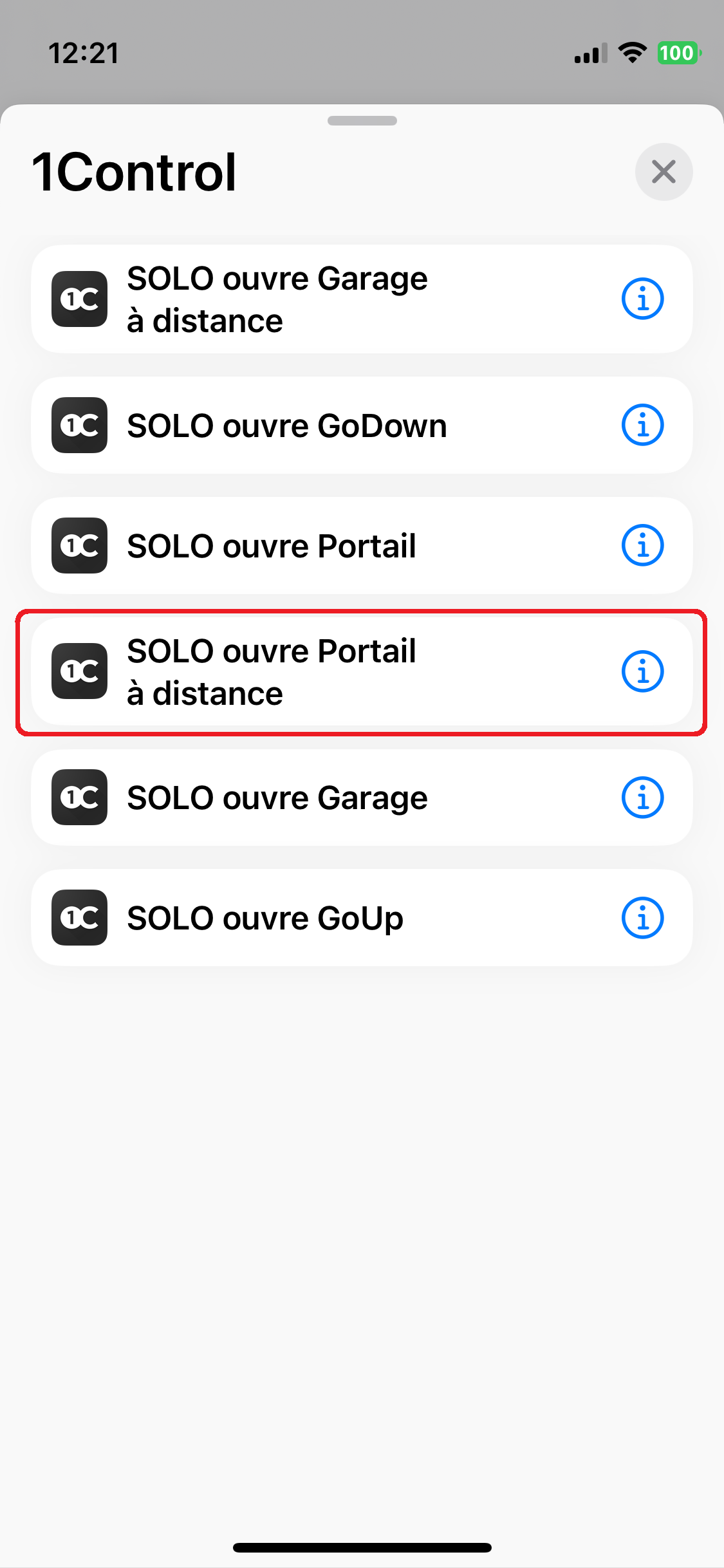Open info for SOLO ouvre GoUp
Viewport: 724px width, 1568px height.
pos(642,918)
